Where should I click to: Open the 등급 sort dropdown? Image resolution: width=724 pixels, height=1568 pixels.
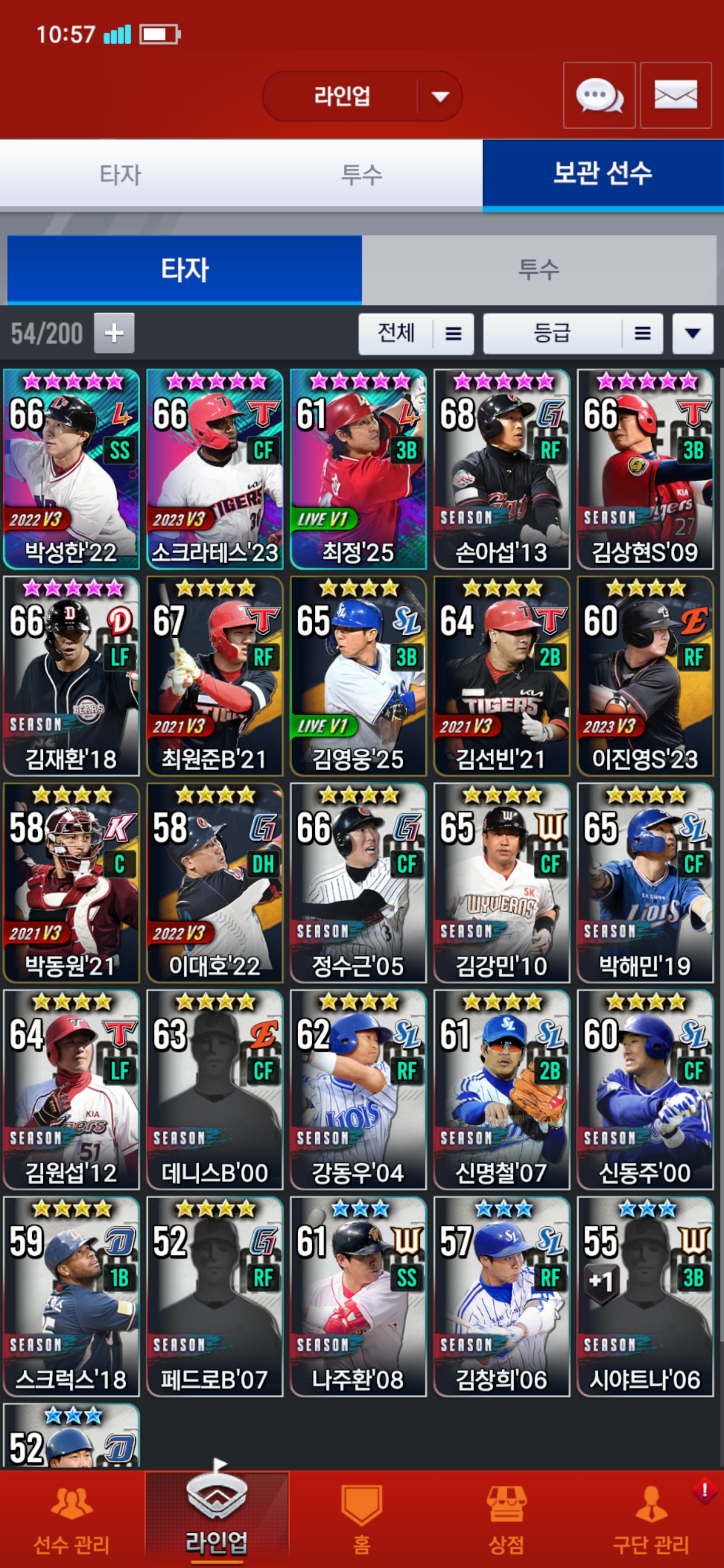coord(572,334)
